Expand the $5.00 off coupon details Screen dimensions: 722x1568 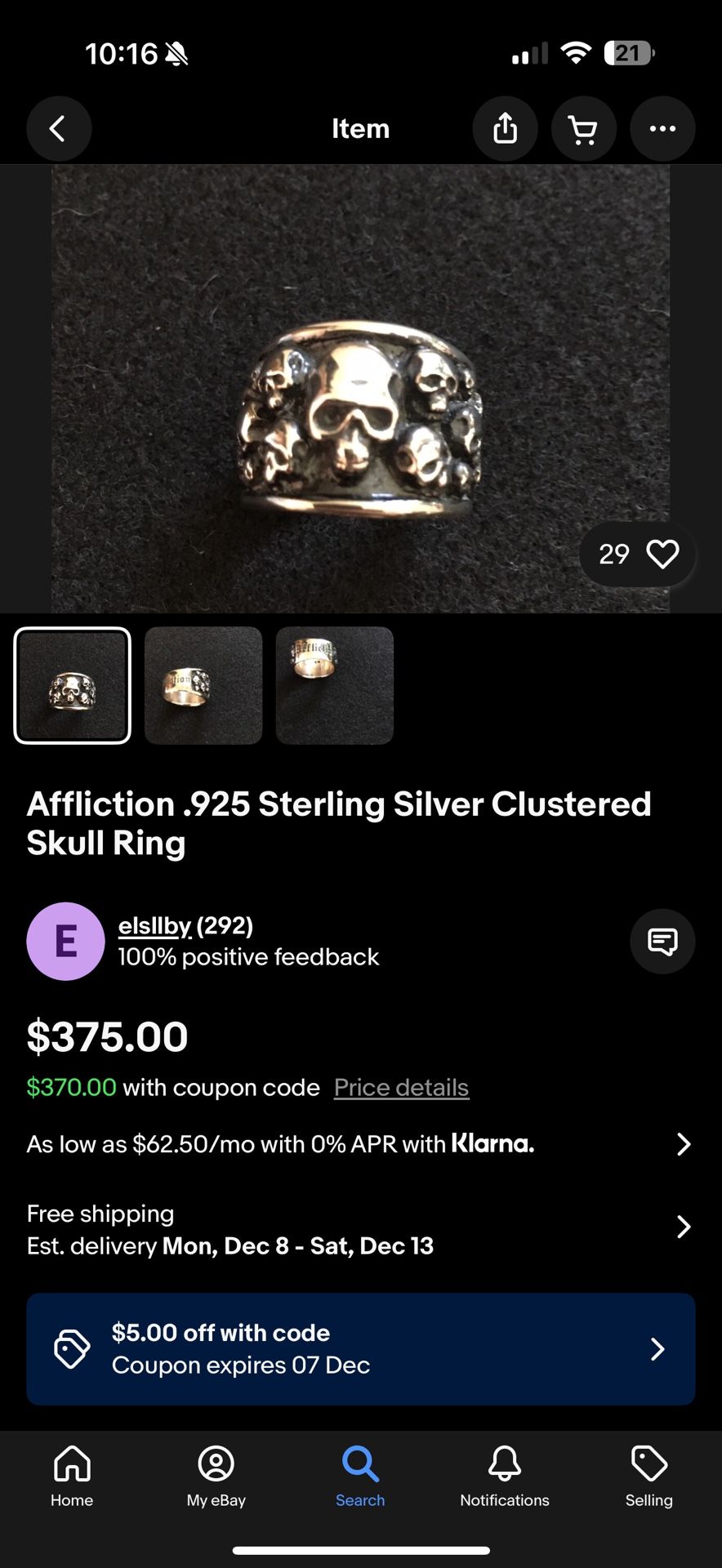[x=657, y=1348]
